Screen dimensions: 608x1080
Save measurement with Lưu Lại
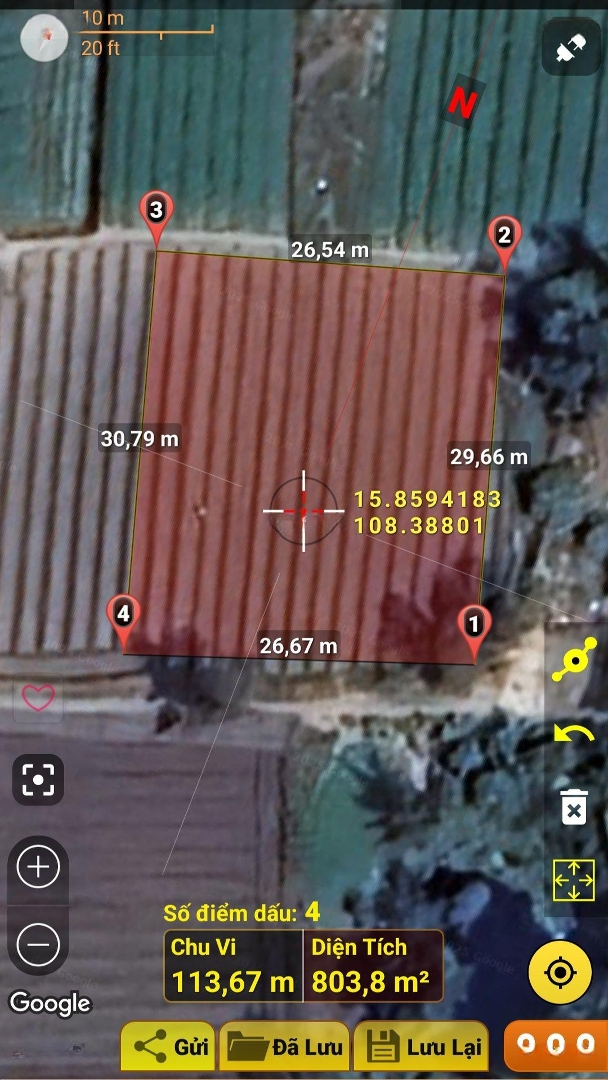point(424,1047)
